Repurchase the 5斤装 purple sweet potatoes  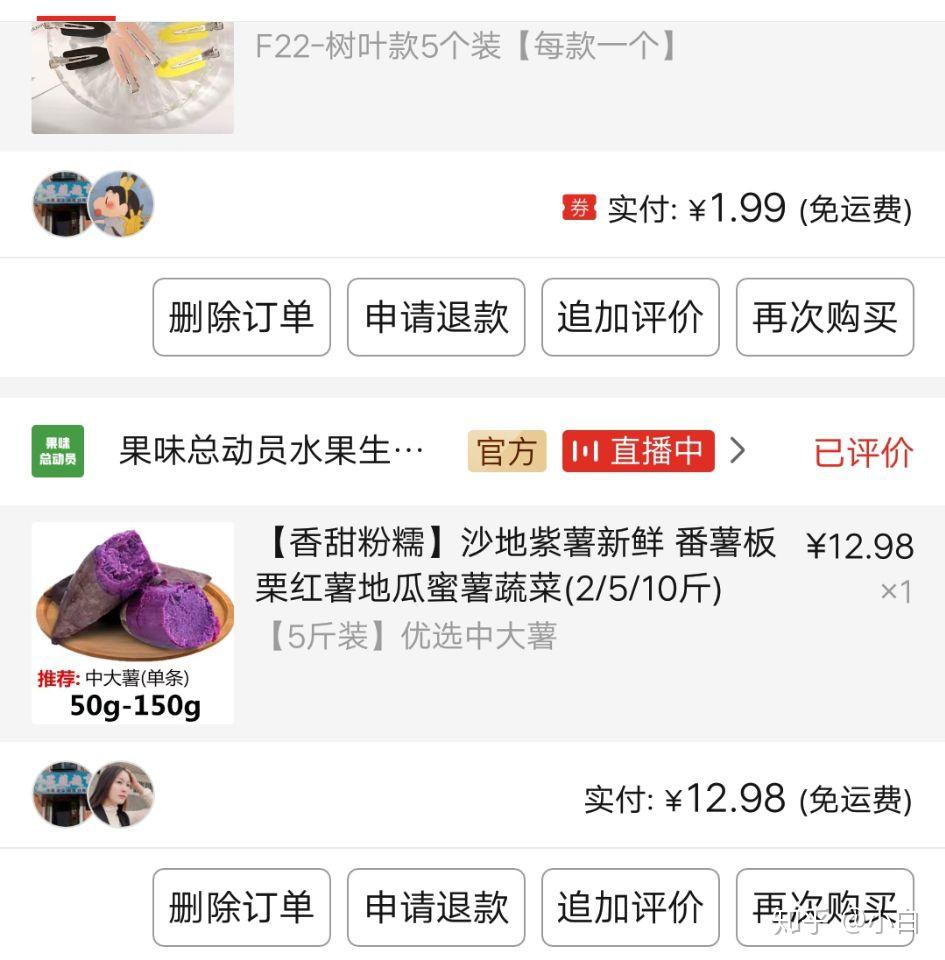(x=825, y=907)
